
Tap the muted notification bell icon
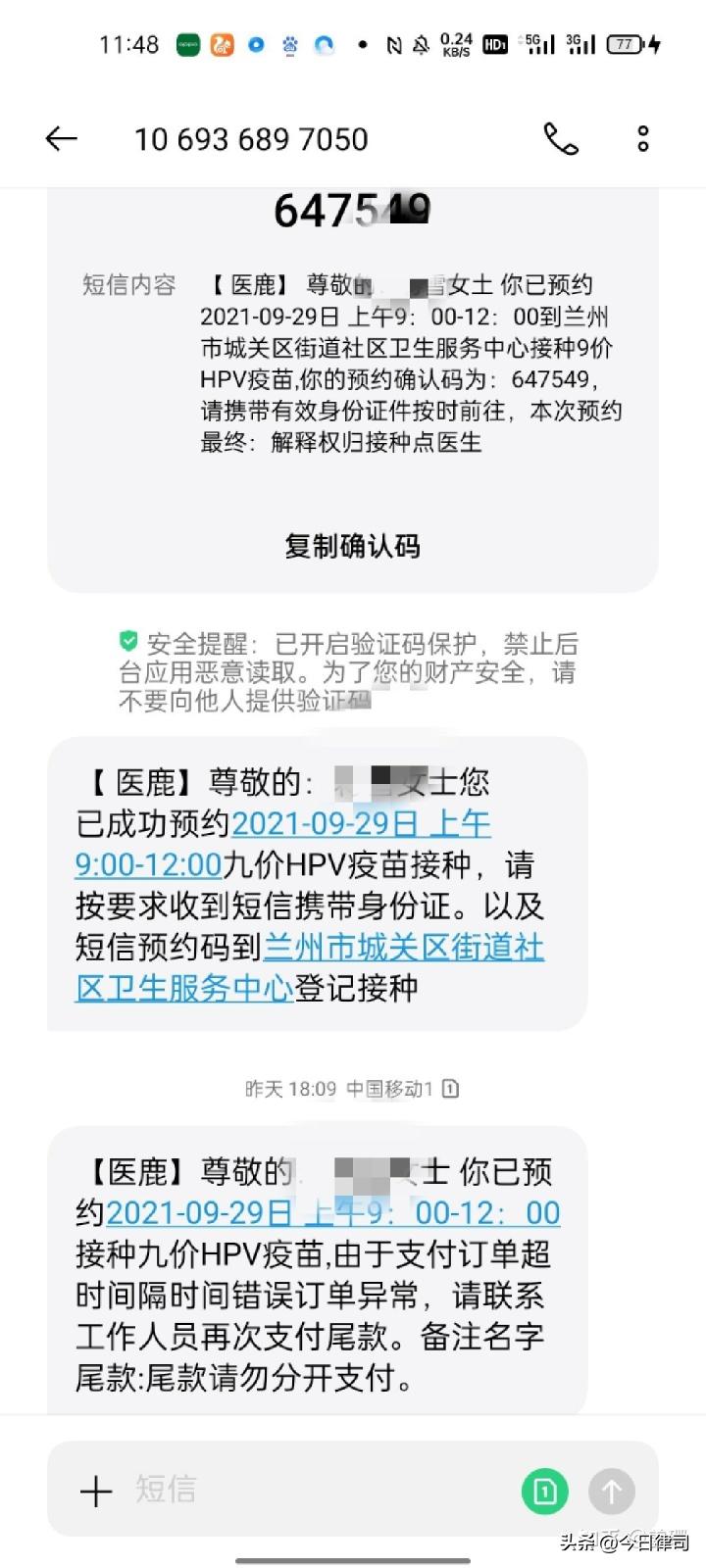[x=422, y=44]
